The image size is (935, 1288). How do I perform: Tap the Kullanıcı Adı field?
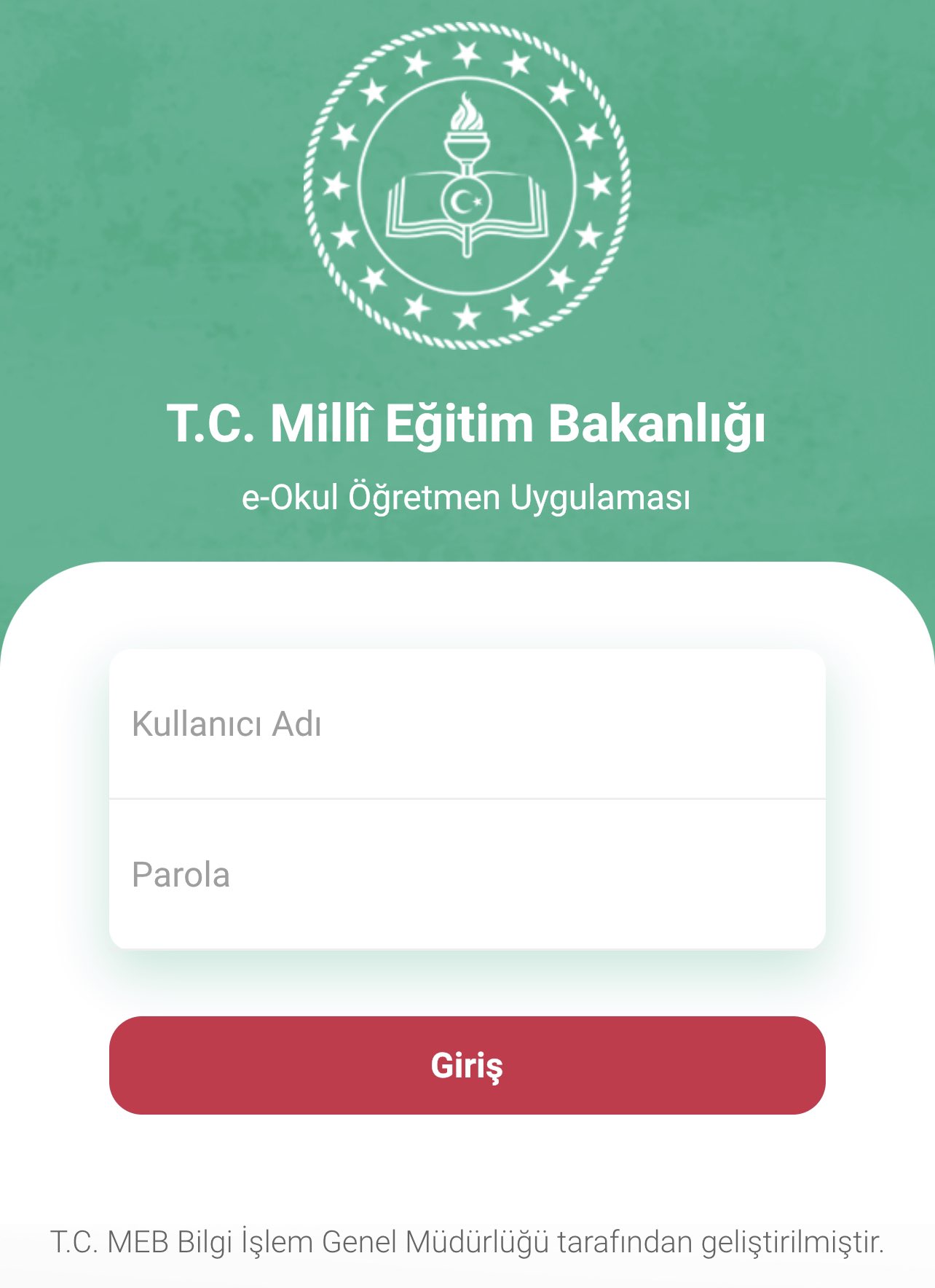pyautogui.click(x=466, y=724)
